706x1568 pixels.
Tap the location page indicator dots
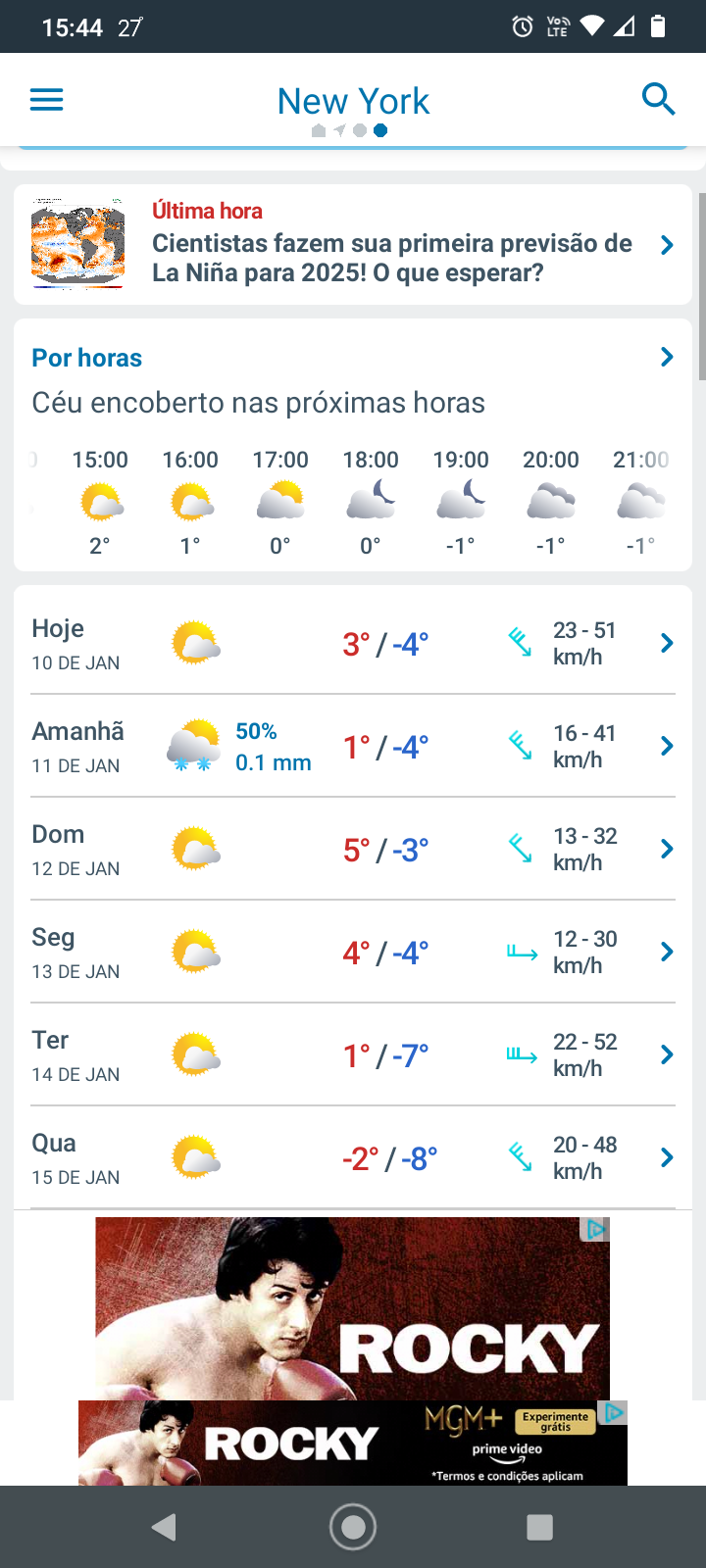349,130
